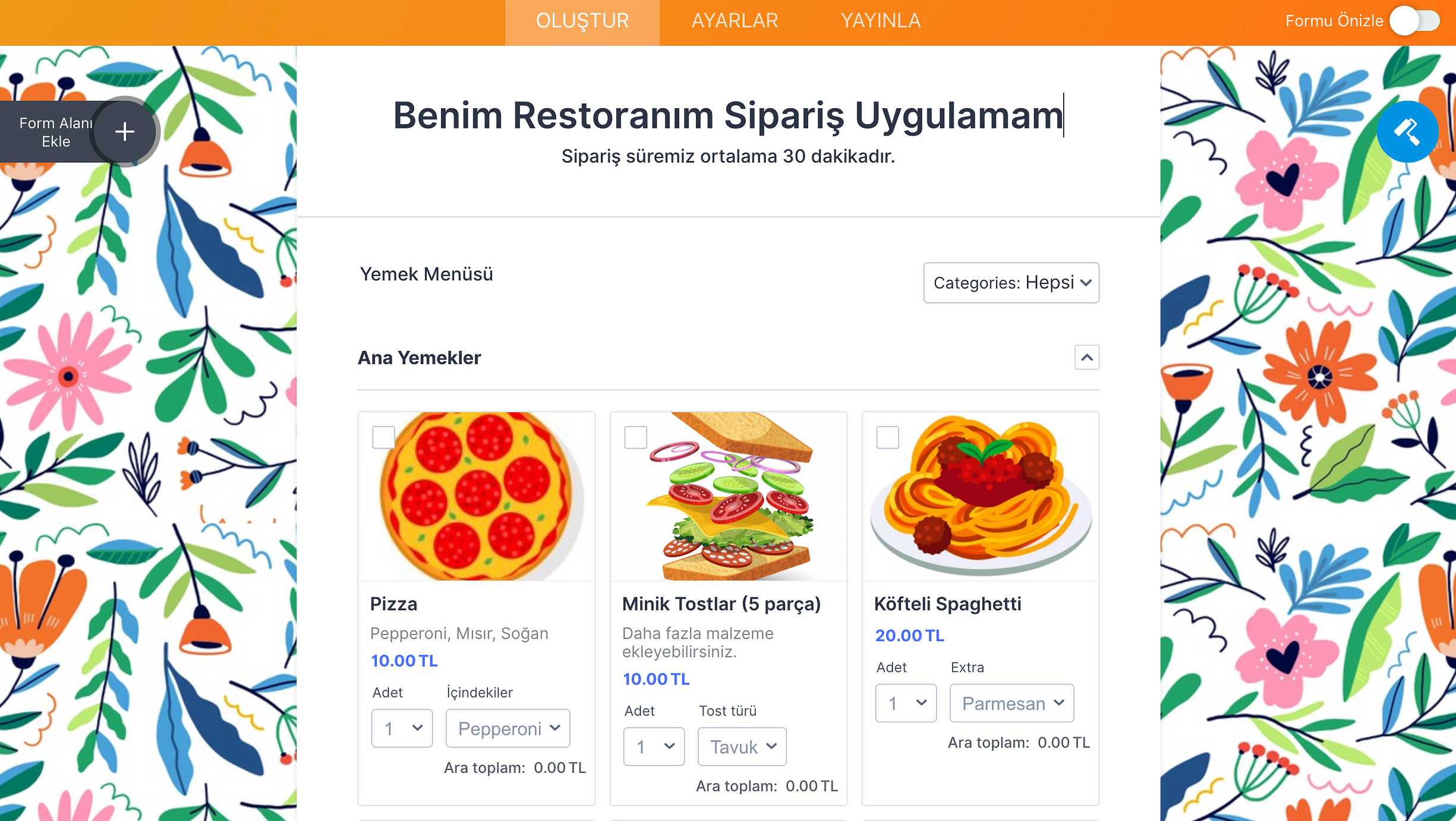Open the Tavuk Tost türü dropdown
The height and width of the screenshot is (821, 1456).
click(742, 747)
